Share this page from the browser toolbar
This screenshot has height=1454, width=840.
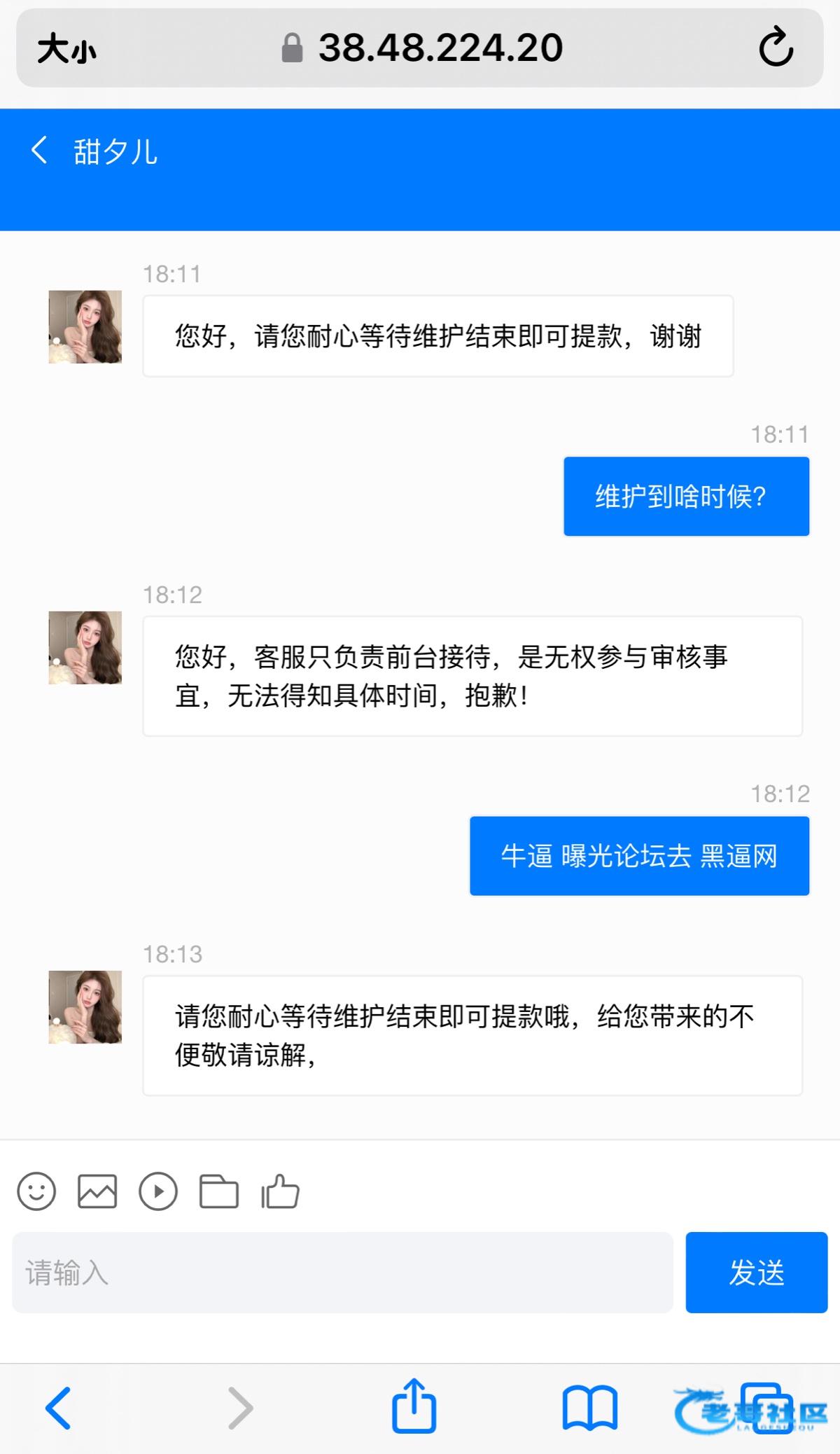point(414,1406)
